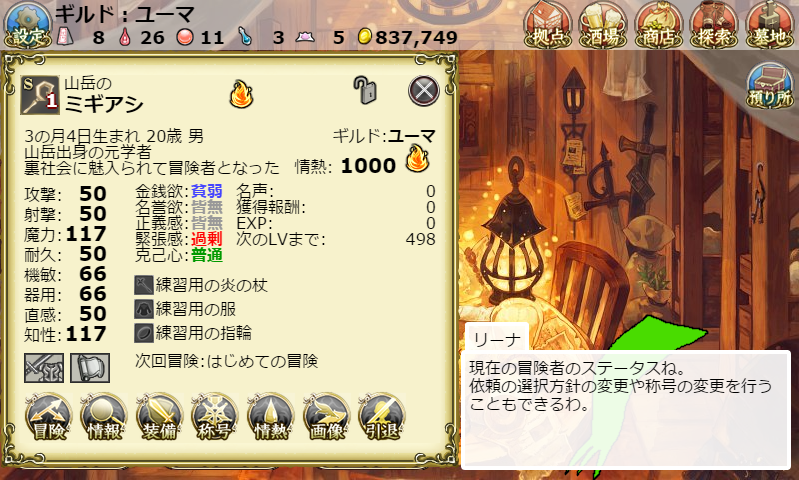This screenshot has height=480, width=799.
Task: Visit the 墓地 graveyard
Action: pyautogui.click(x=769, y=24)
